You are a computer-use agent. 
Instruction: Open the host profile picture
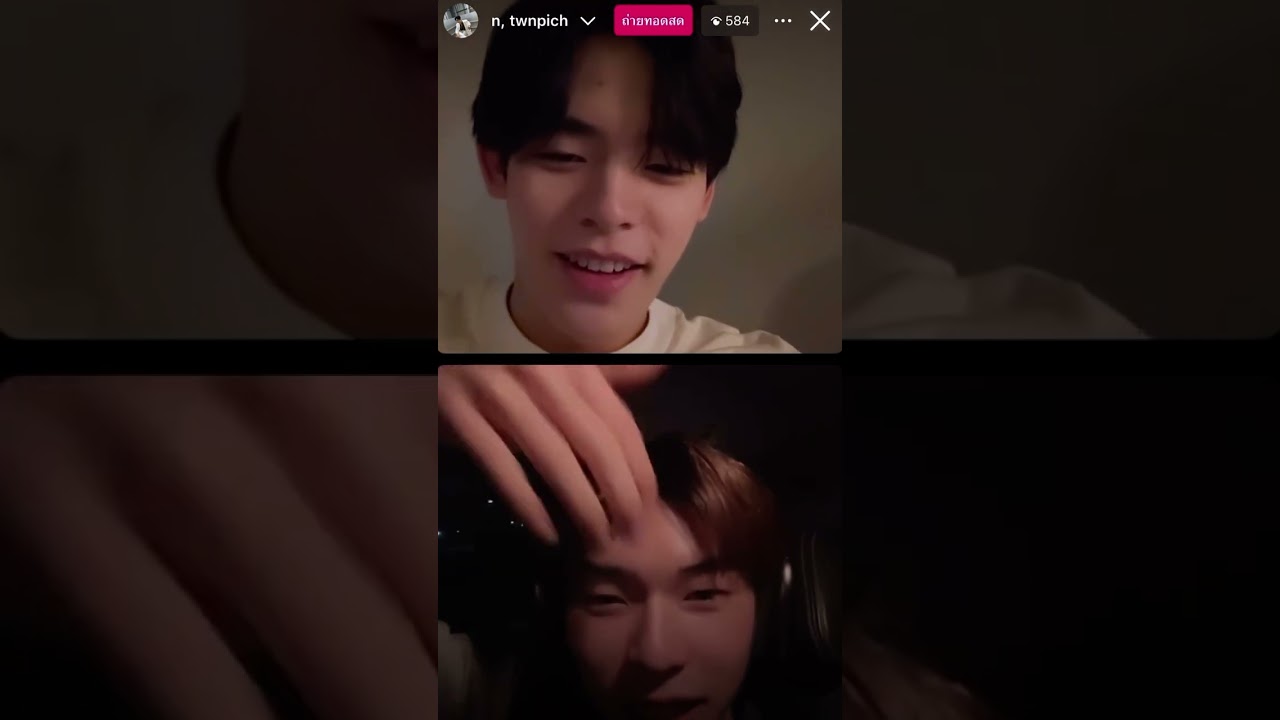pos(460,21)
